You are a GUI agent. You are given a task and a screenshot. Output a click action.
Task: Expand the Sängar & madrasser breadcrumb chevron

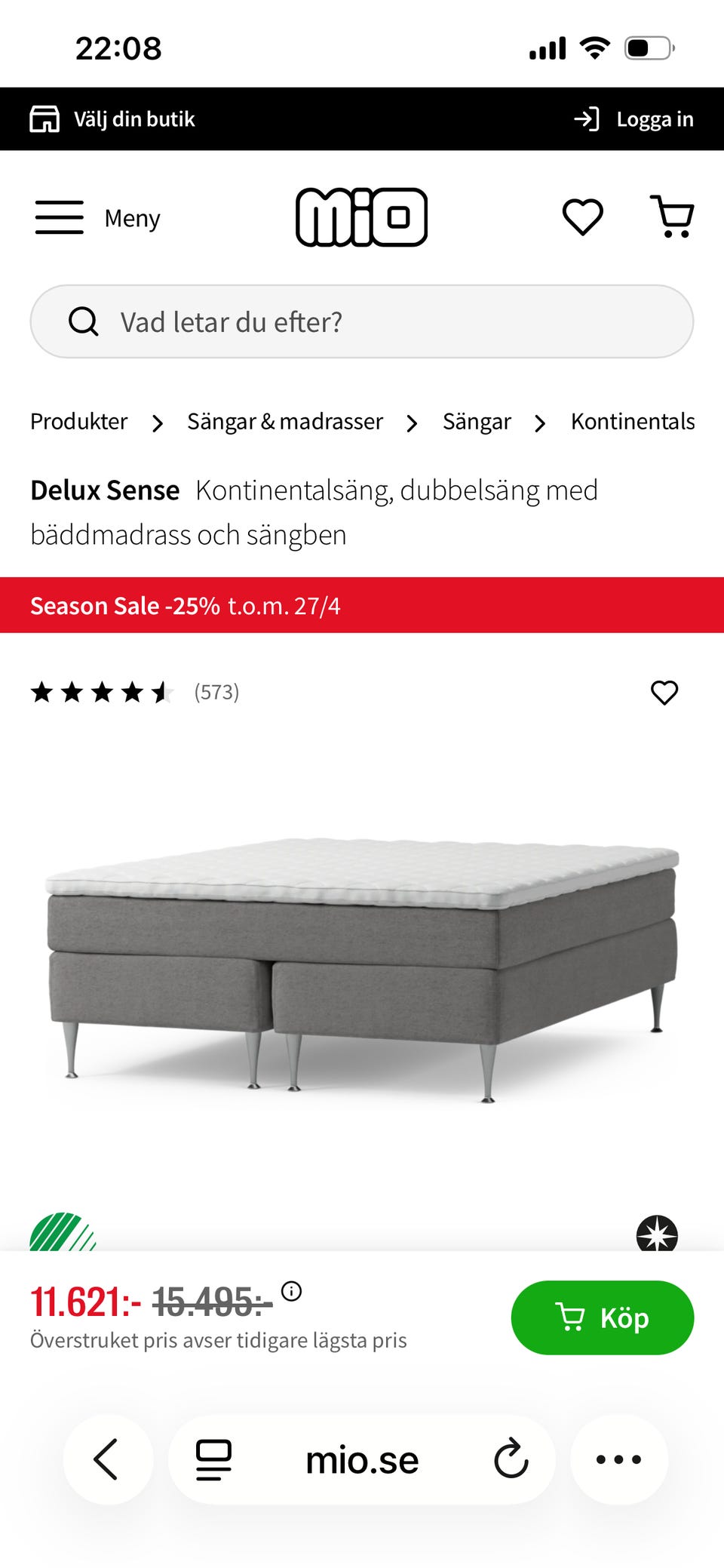pos(412,423)
